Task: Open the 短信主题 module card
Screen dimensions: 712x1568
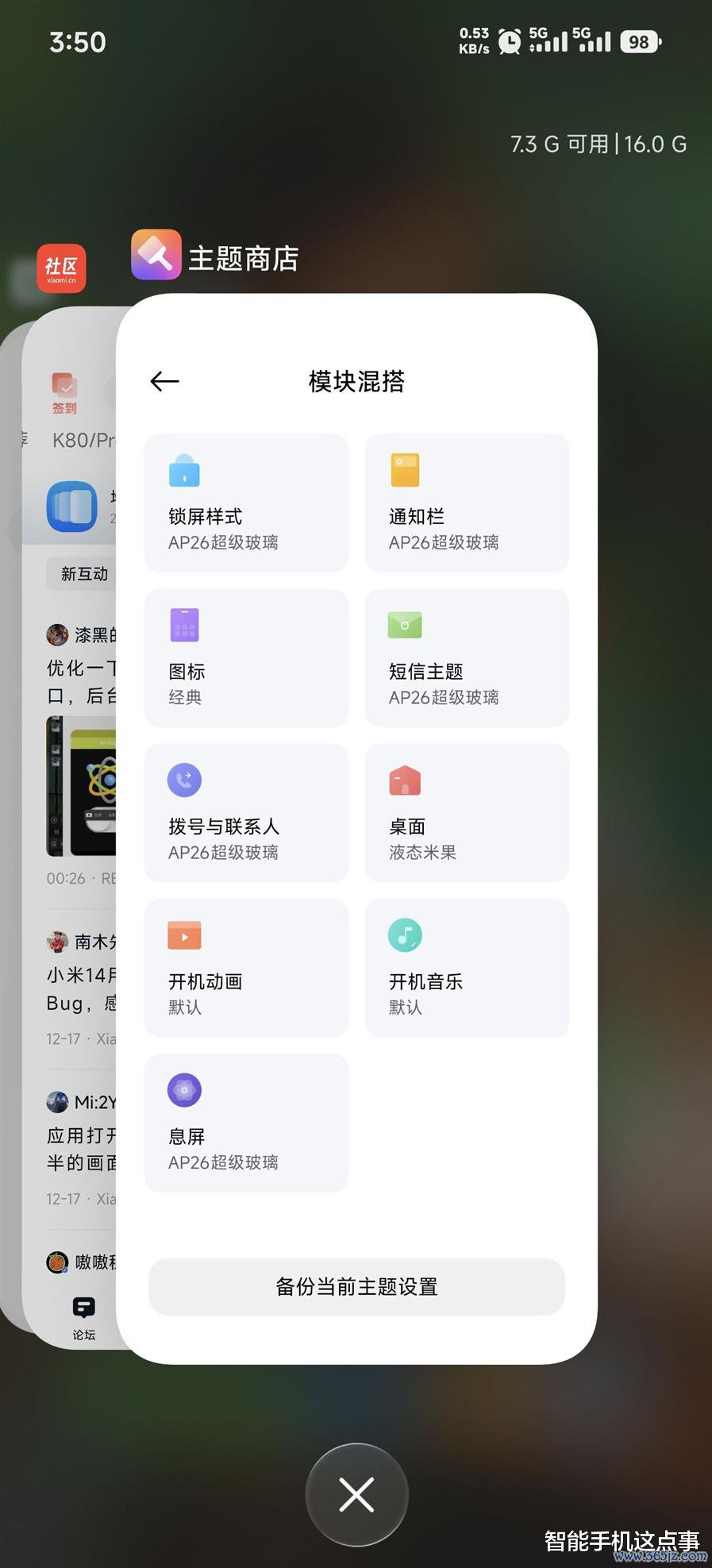Action: tap(467, 657)
